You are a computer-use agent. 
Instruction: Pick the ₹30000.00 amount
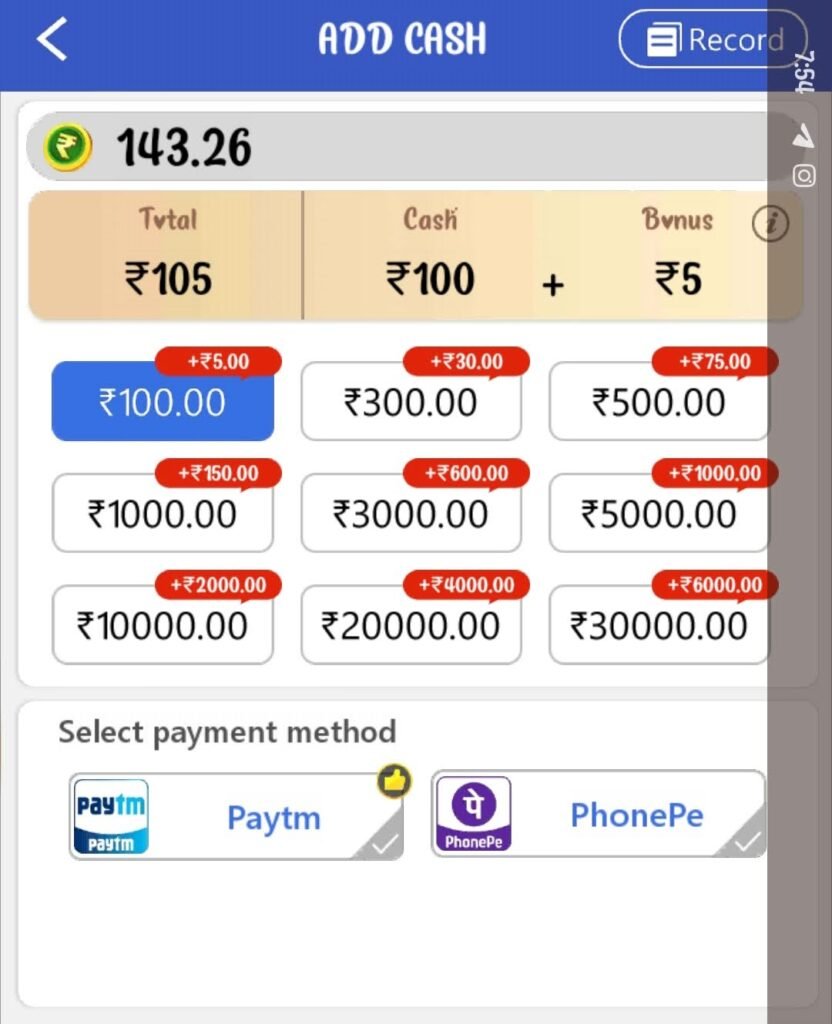[x=659, y=625]
